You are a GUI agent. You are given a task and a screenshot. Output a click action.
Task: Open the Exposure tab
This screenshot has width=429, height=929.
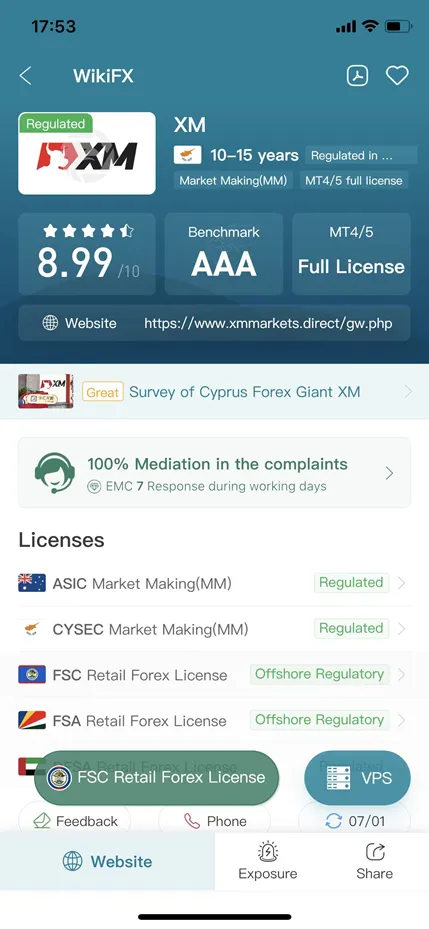click(x=268, y=861)
